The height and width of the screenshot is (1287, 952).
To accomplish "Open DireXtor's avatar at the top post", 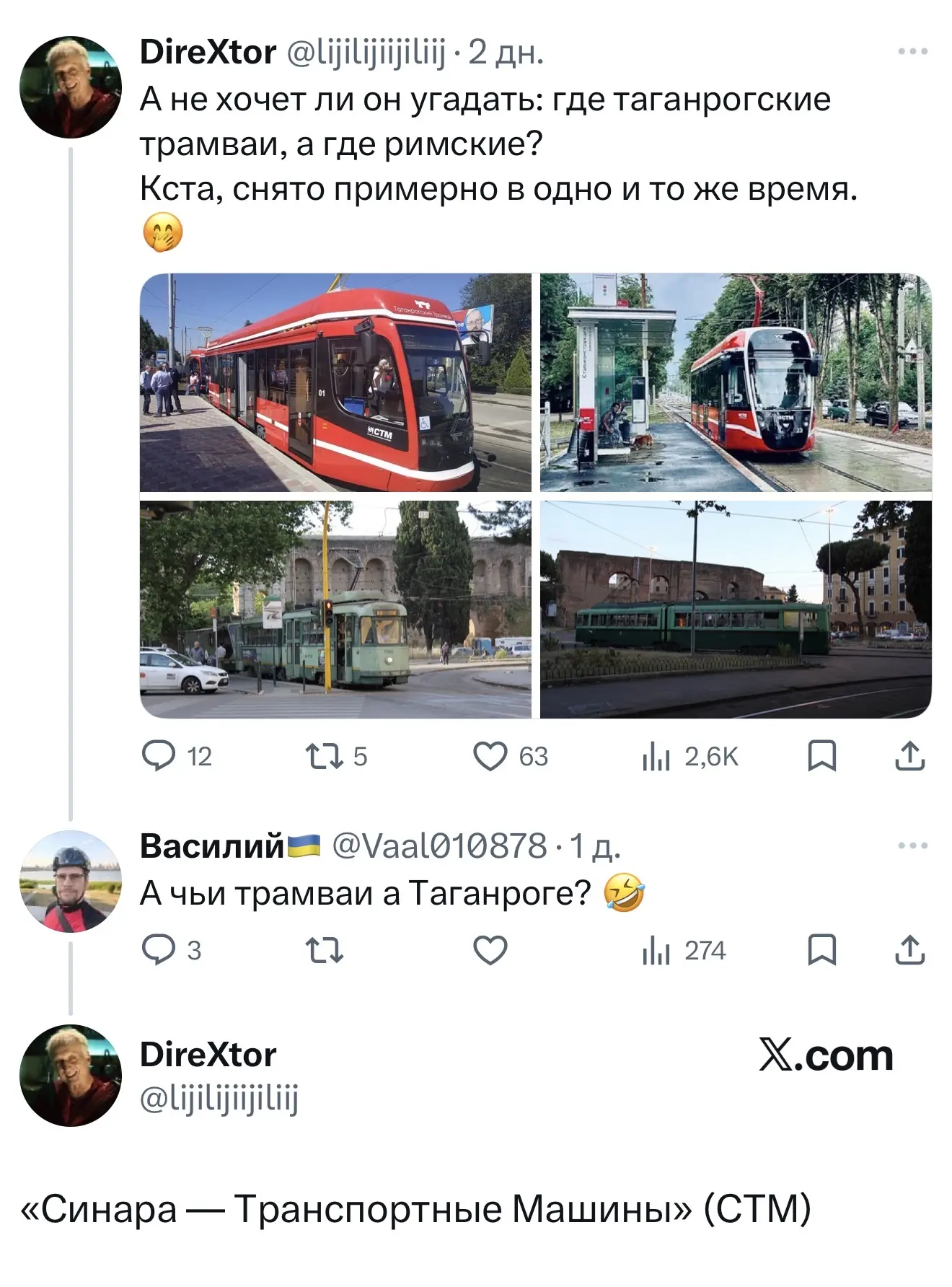I will click(x=71, y=87).
